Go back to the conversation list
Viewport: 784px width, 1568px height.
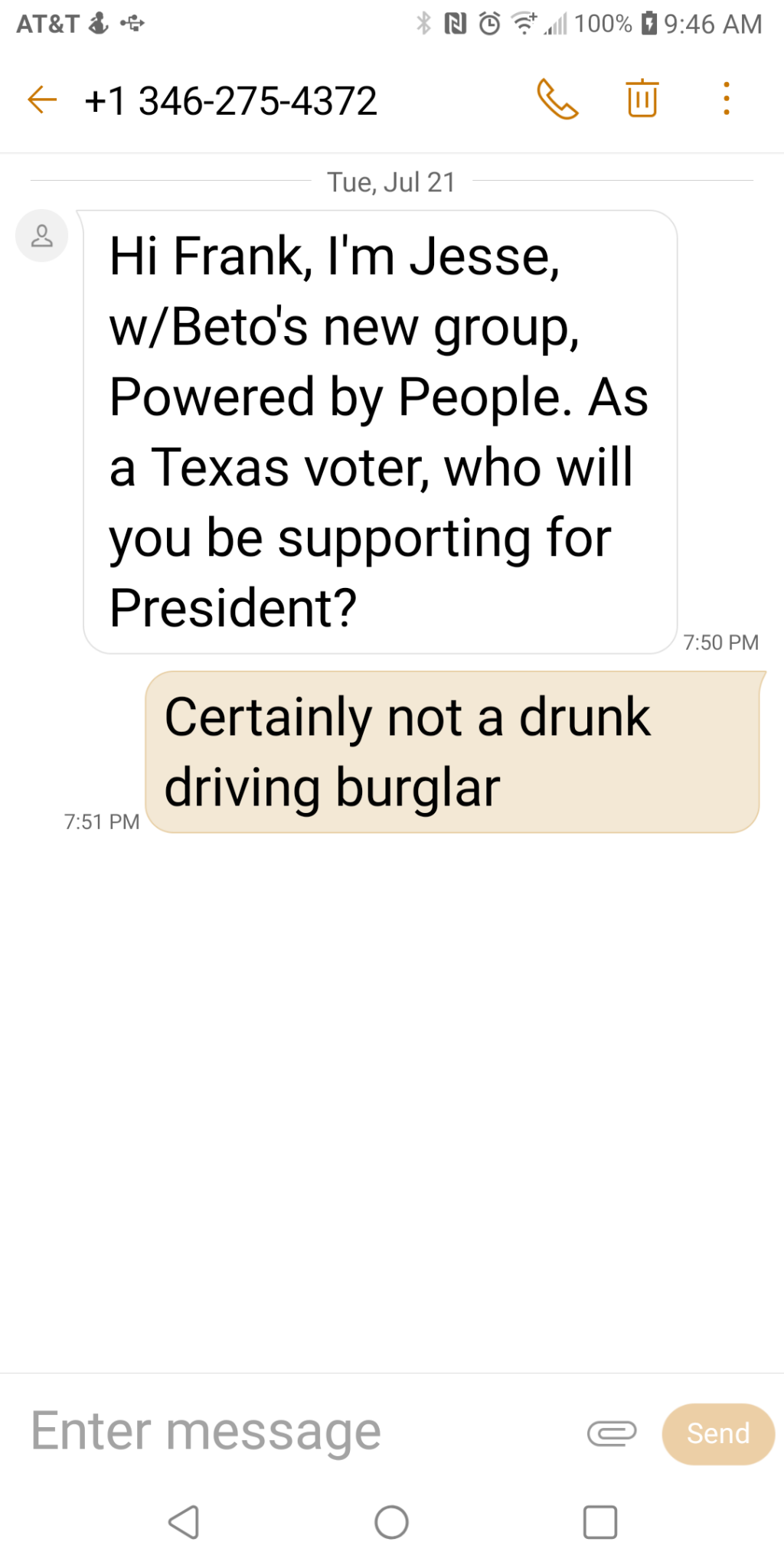[42, 100]
